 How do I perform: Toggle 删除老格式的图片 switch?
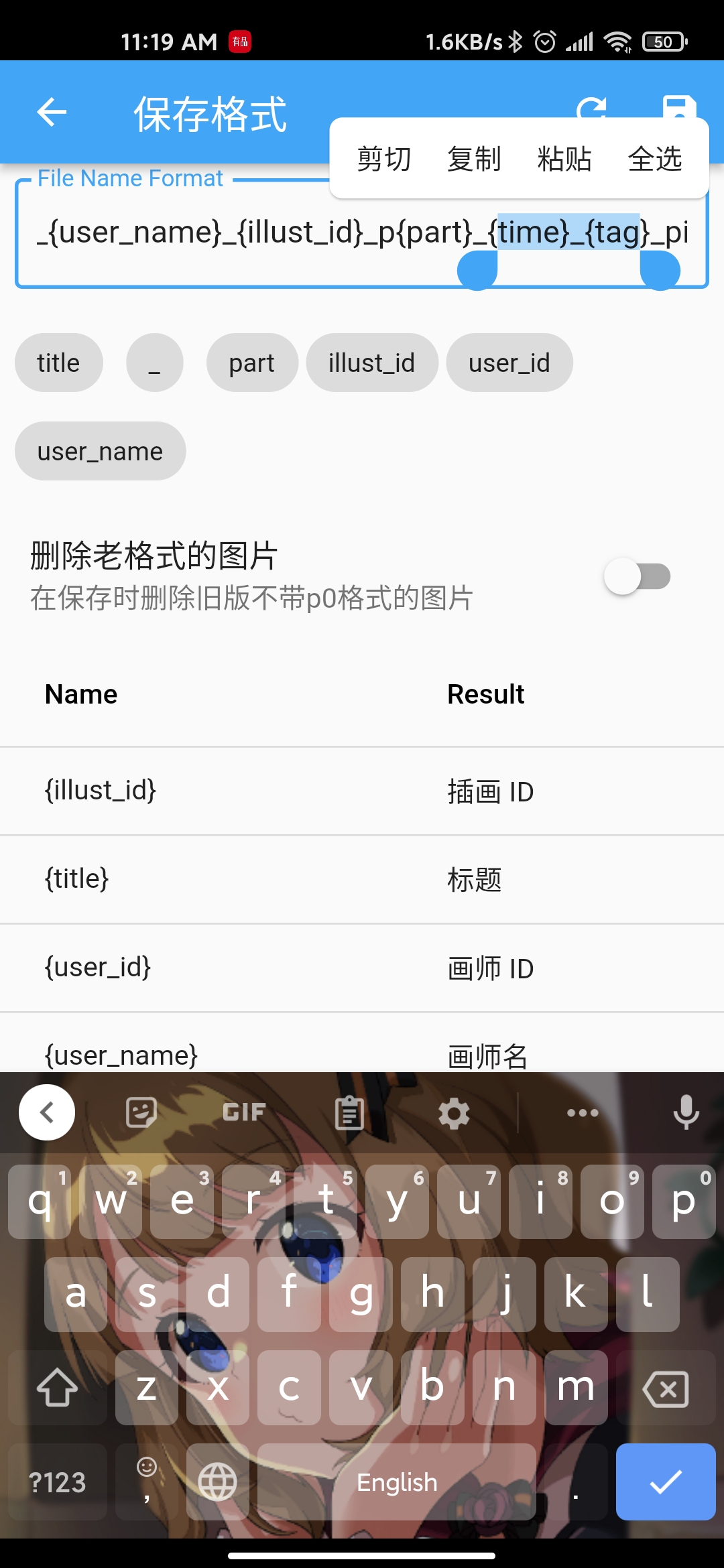[x=637, y=576]
